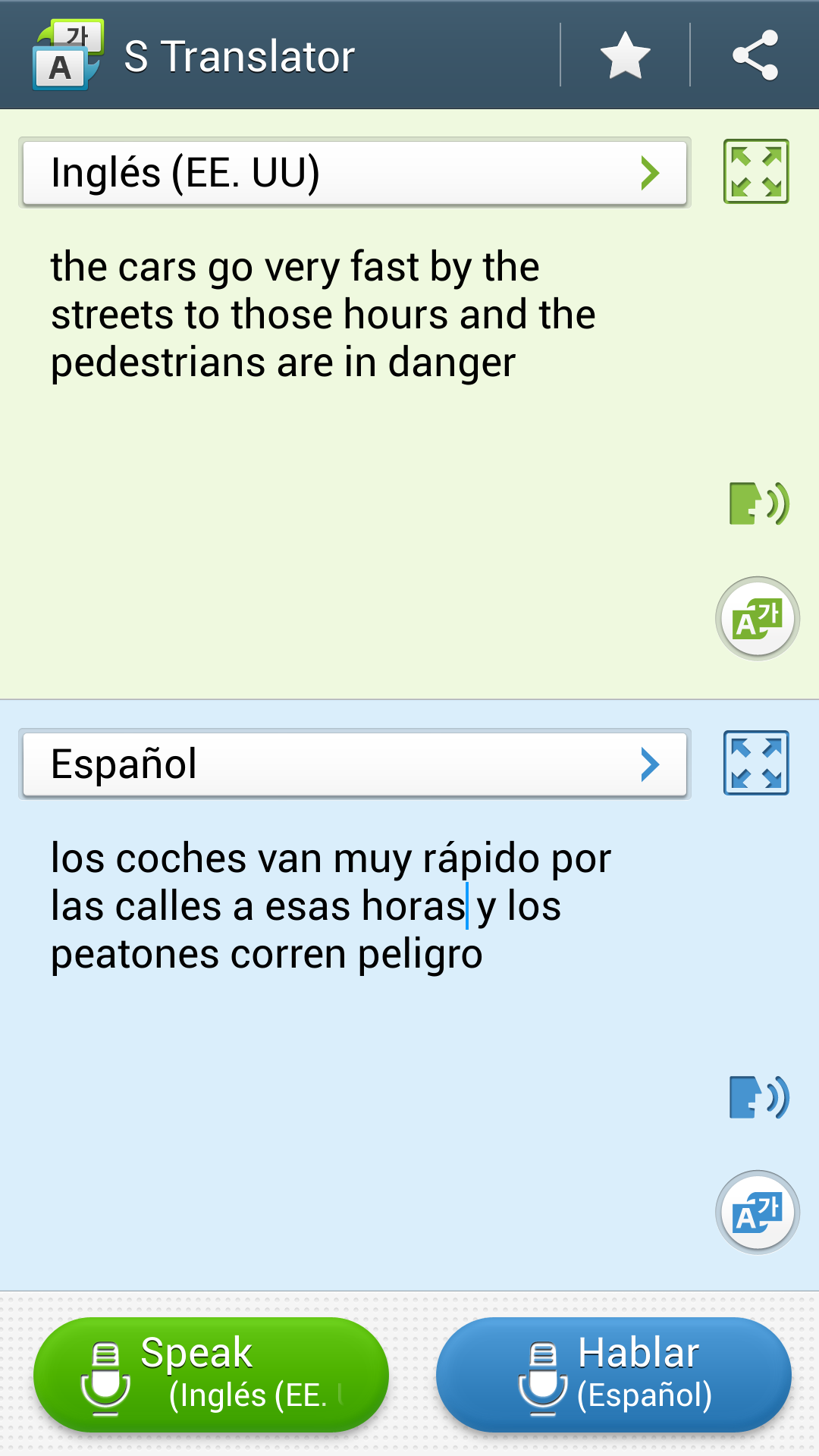Open the favorites star
Image resolution: width=819 pixels, height=1456 pixels.
point(625,55)
